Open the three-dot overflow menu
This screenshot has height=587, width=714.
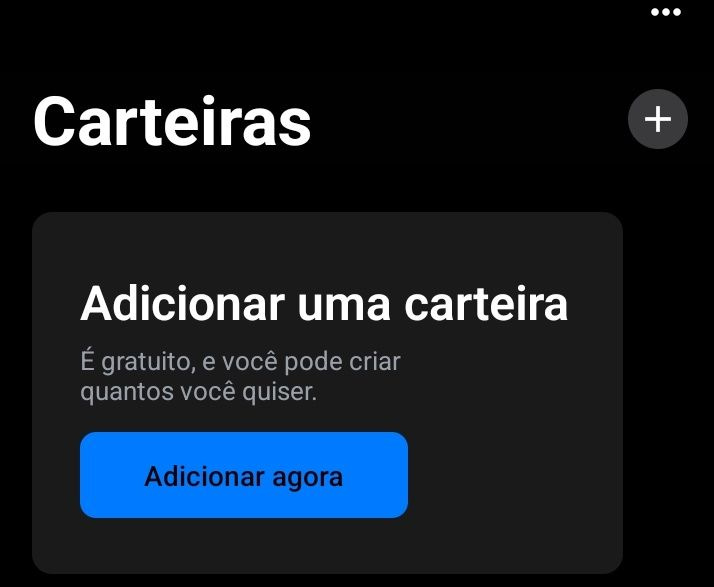665,12
